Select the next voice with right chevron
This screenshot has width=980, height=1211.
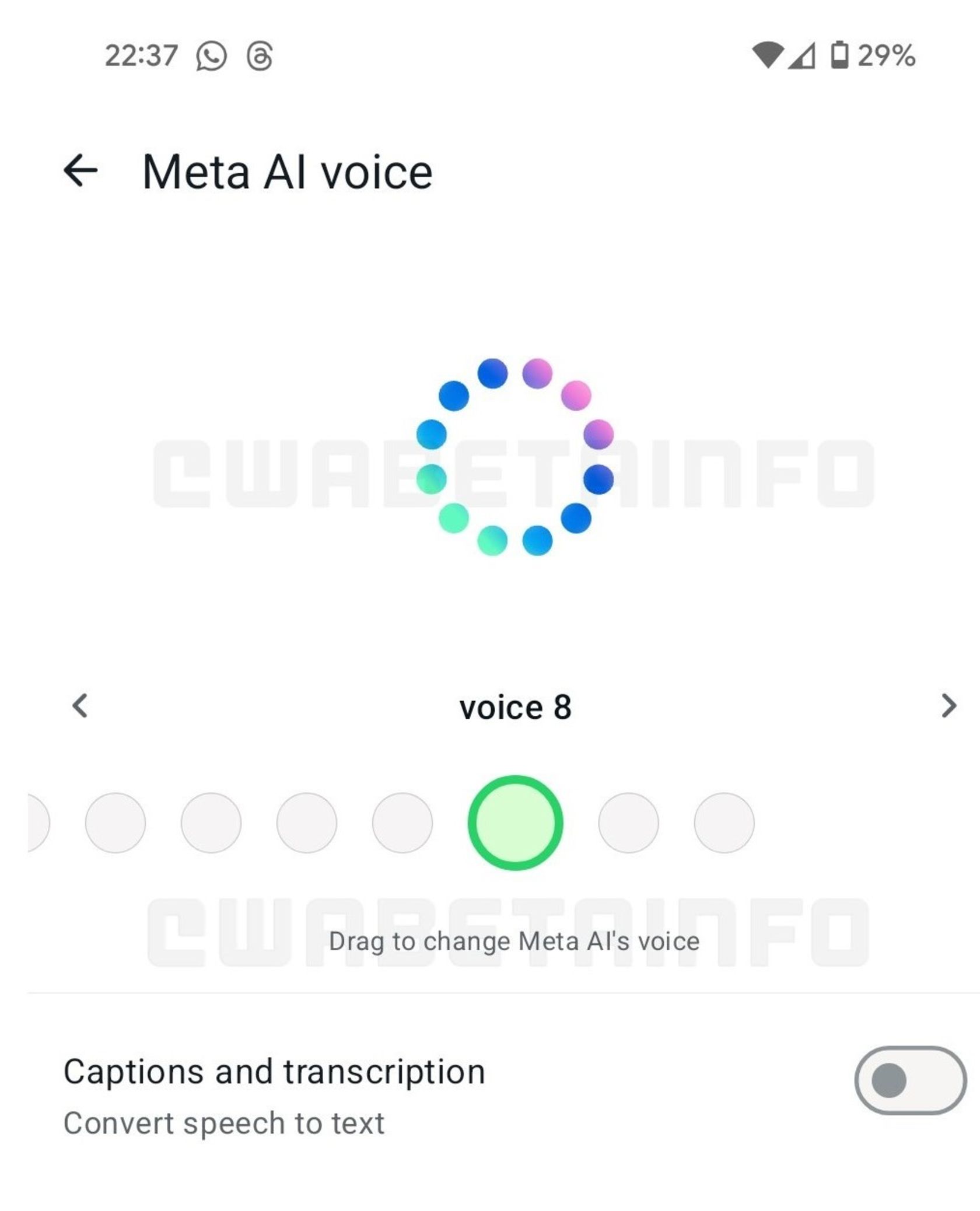pos(949,705)
